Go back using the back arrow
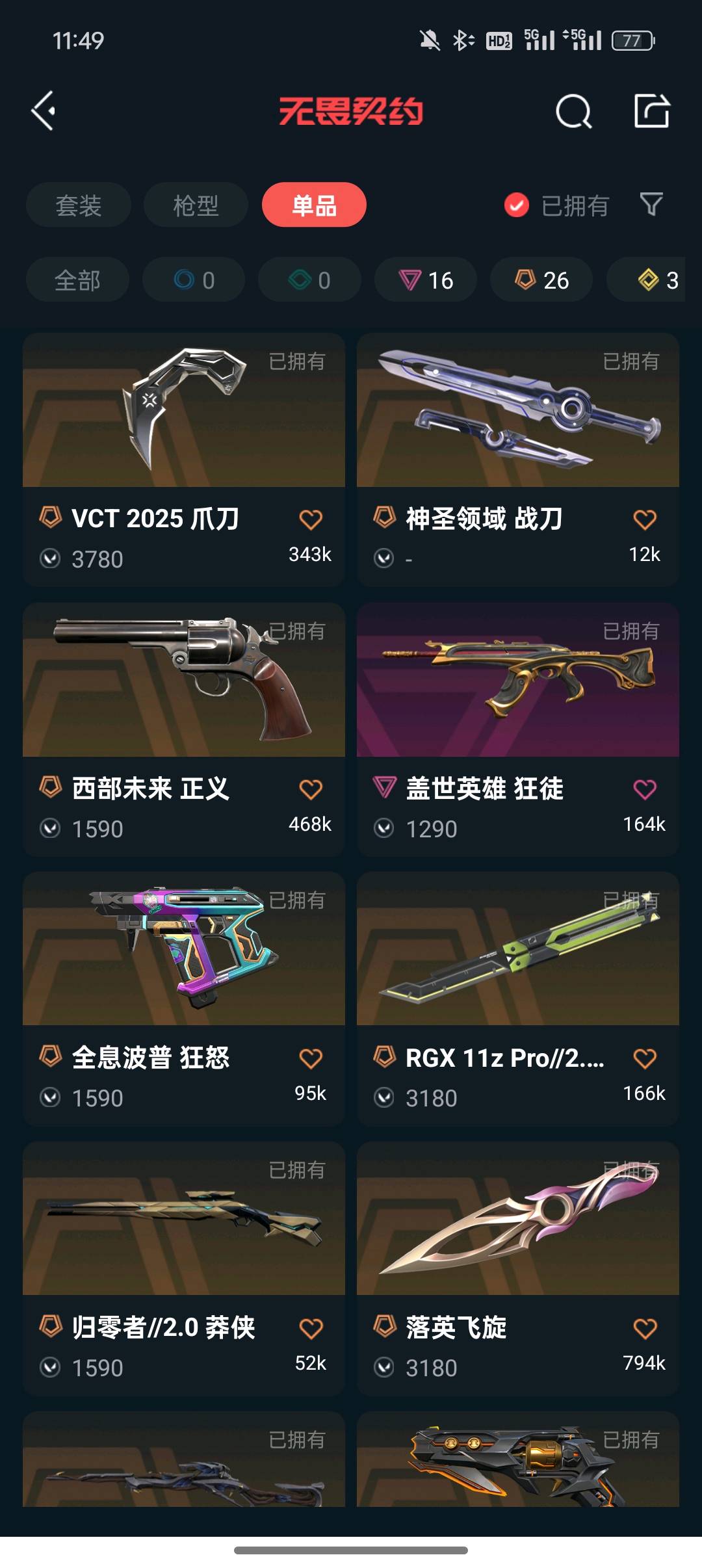The width and height of the screenshot is (702, 1568). tap(44, 111)
